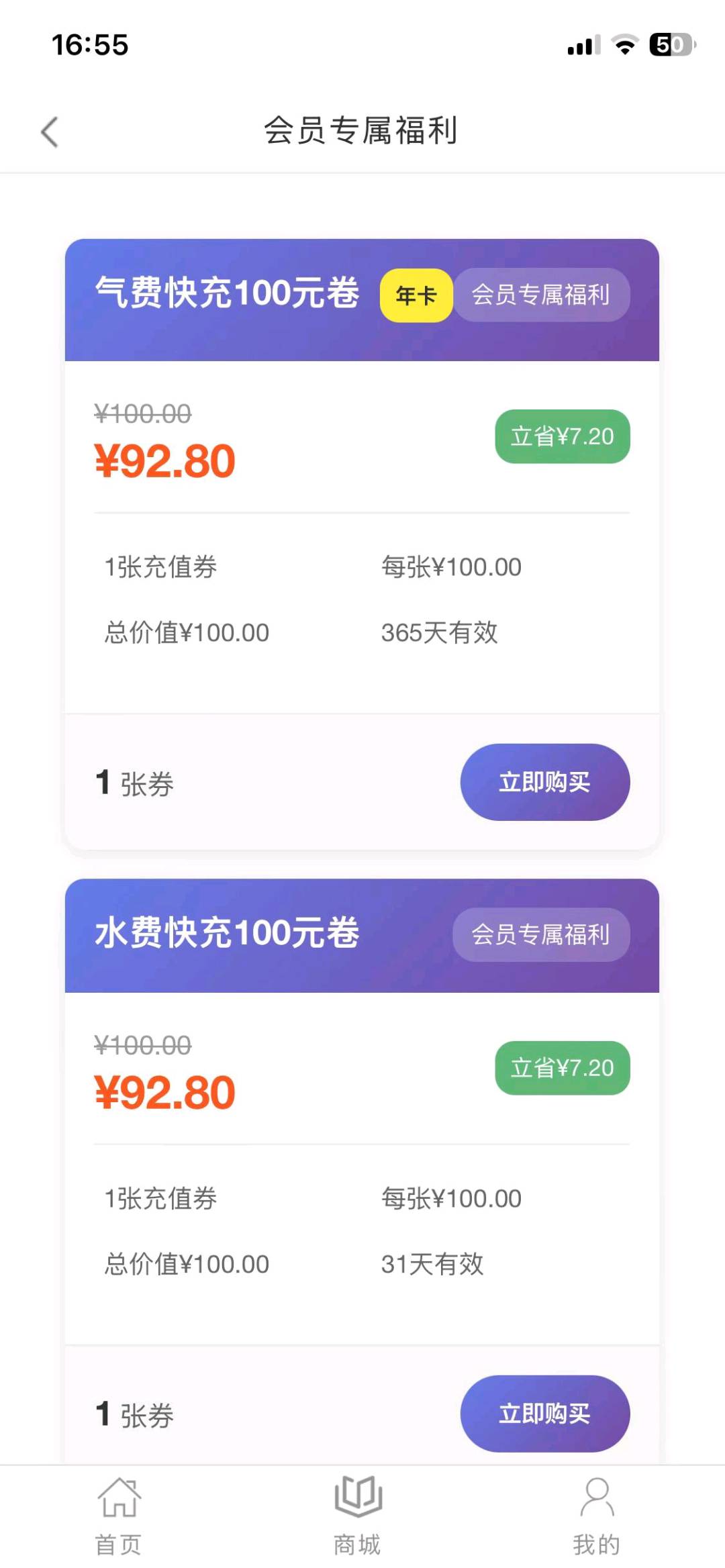Select the yellow 年卡 badge

tap(415, 294)
